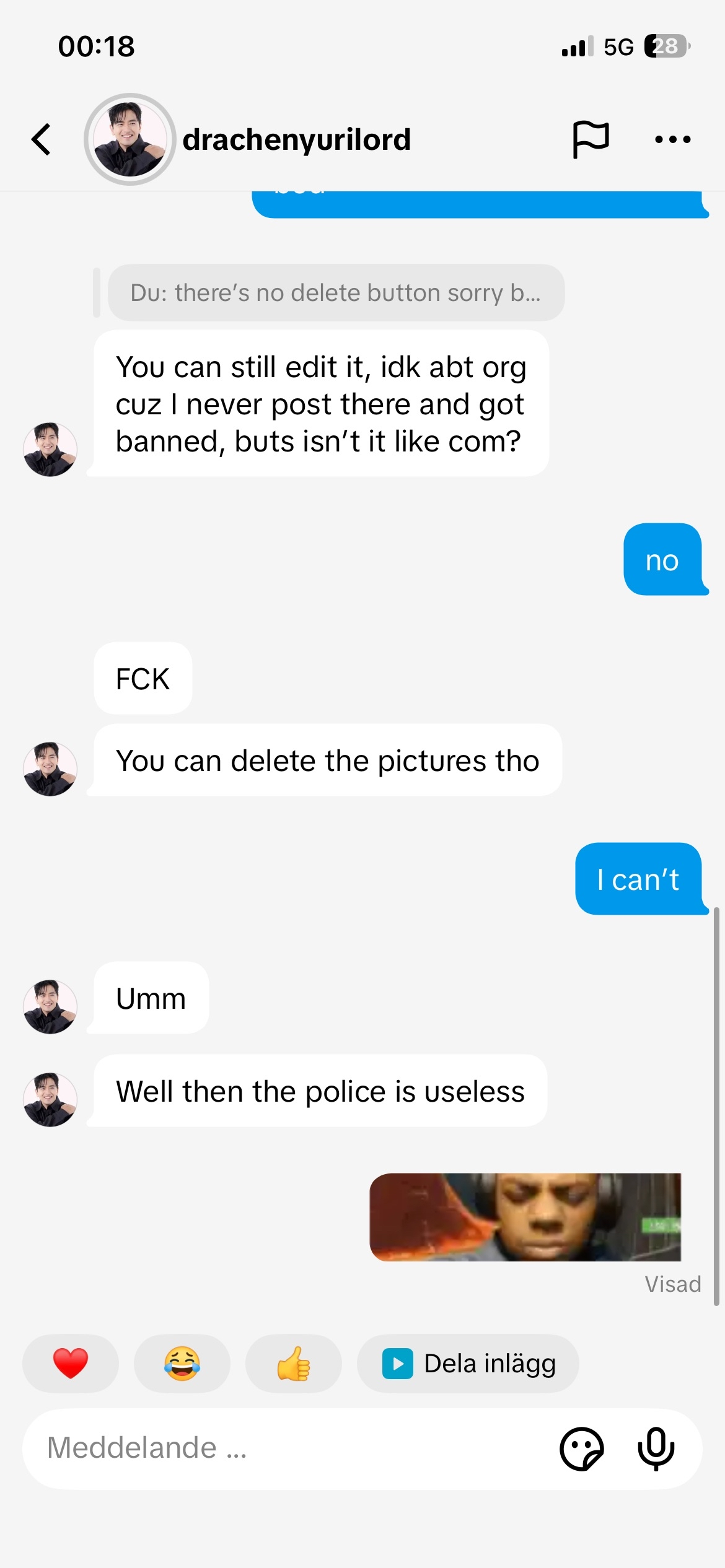Send a red heart reaction
Viewport: 725px width, 1568px height.
71,1363
